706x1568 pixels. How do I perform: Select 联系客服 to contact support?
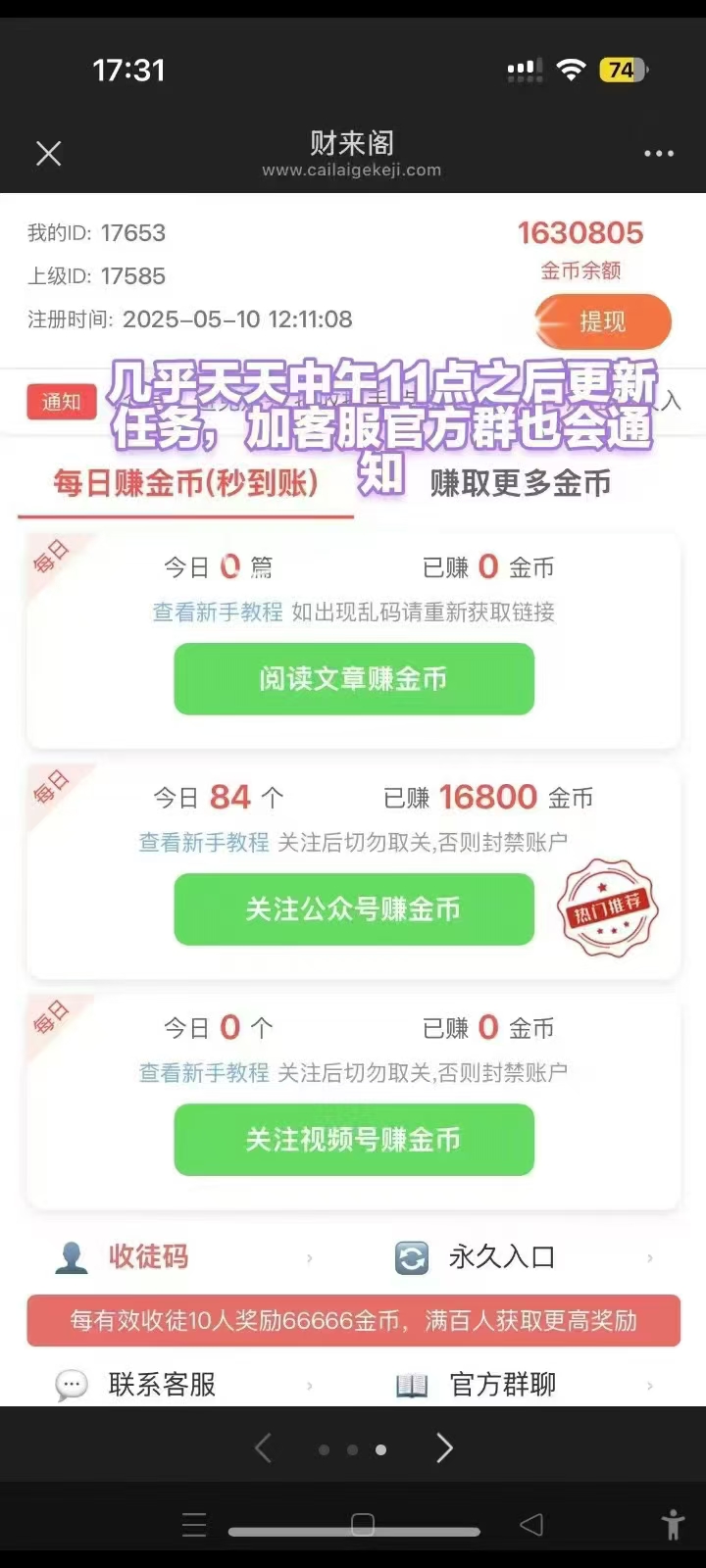point(161,1384)
